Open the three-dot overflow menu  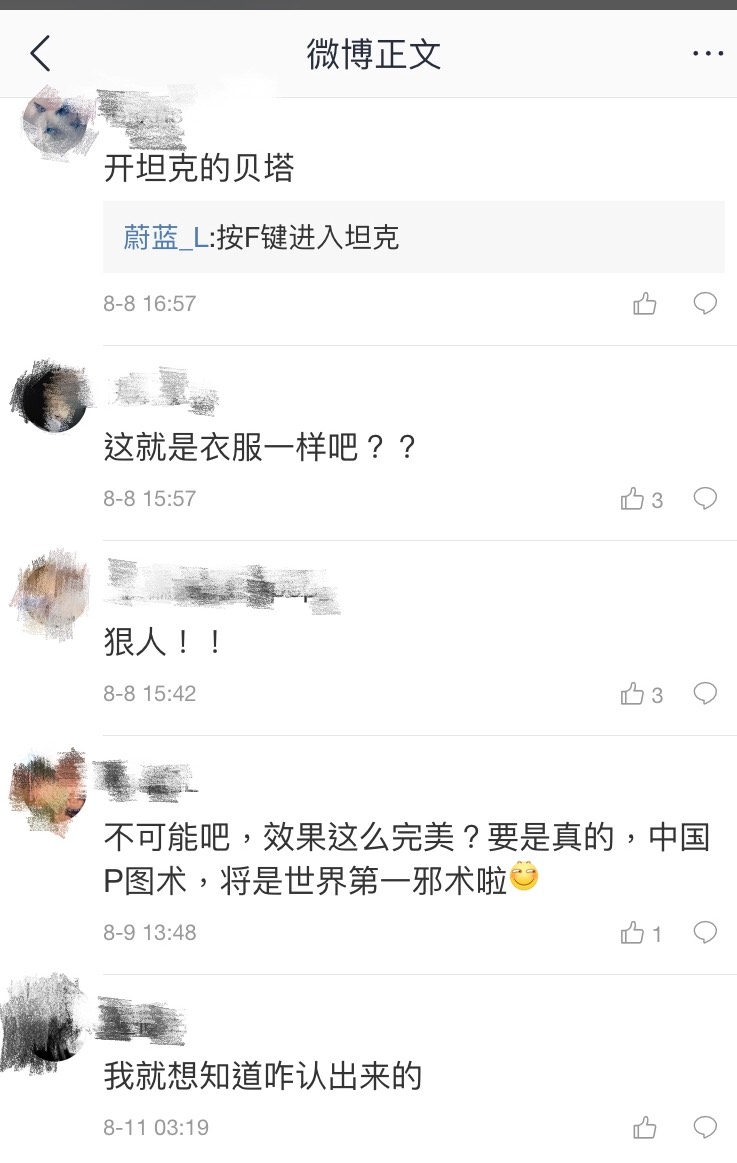coord(707,54)
